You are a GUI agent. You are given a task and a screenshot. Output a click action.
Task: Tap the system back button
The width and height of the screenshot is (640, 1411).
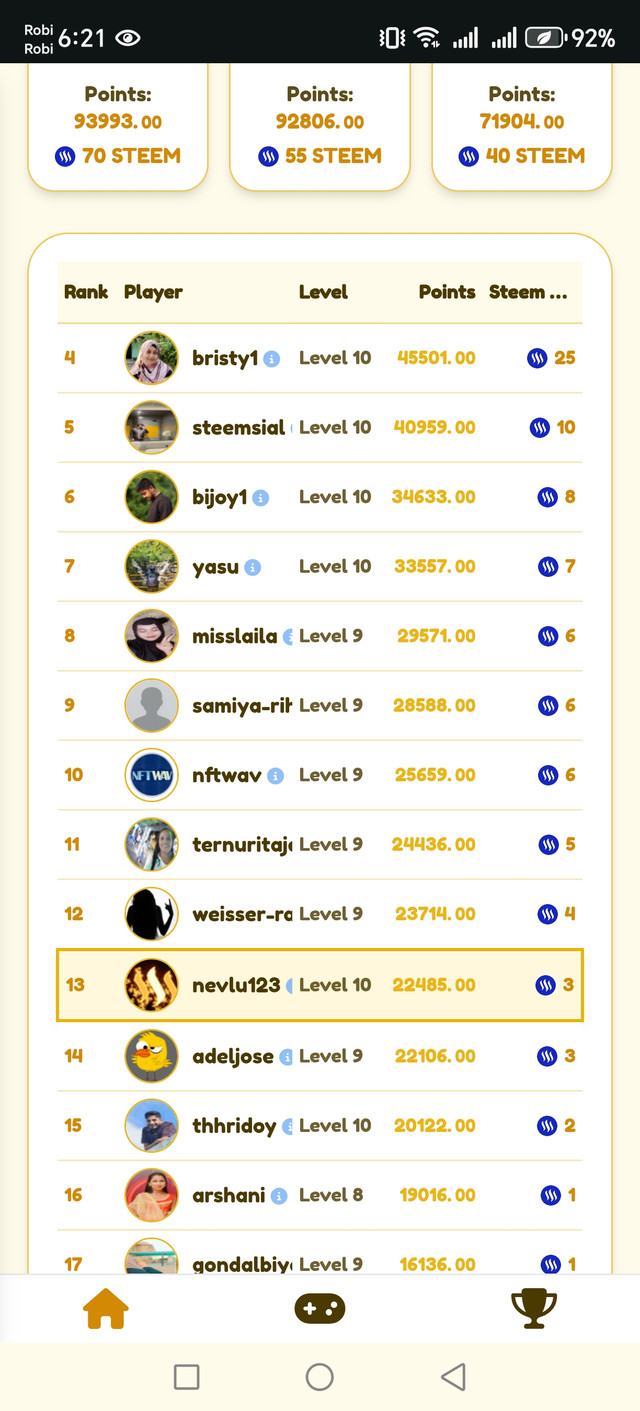pyautogui.click(x=453, y=1377)
